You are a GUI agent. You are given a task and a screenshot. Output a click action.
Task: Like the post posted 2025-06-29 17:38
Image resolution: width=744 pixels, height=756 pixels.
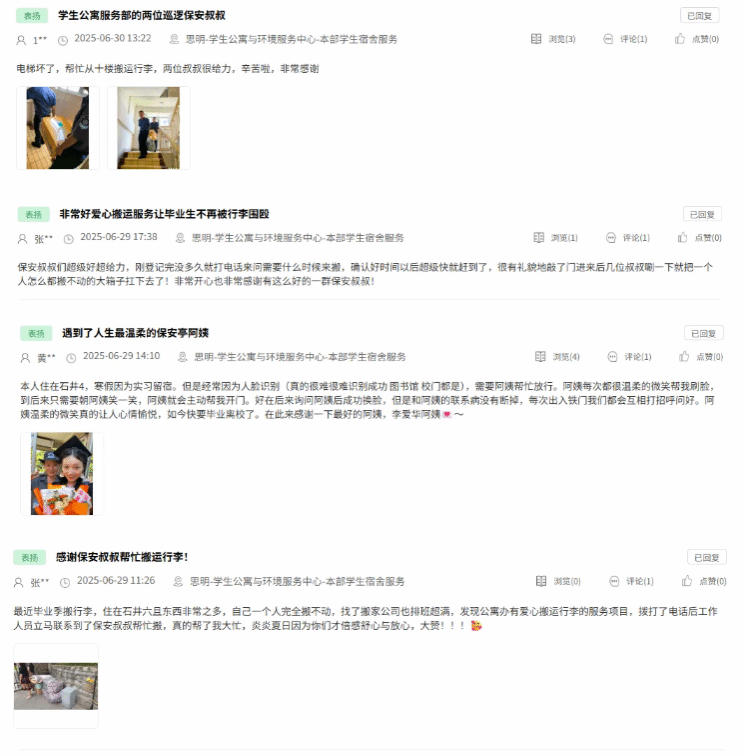(699, 238)
